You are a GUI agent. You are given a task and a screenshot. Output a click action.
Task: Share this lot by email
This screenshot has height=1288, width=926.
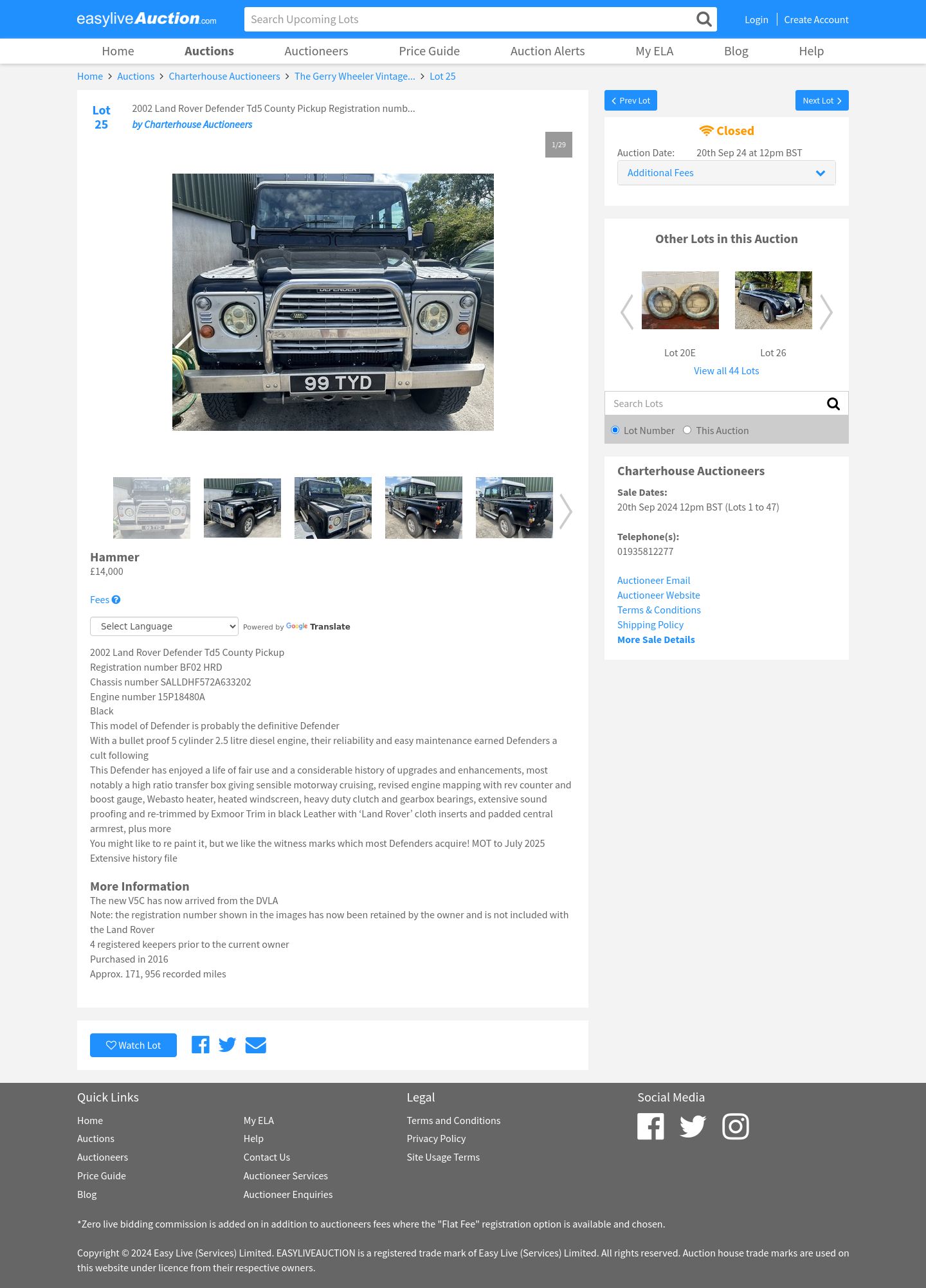point(255,1046)
